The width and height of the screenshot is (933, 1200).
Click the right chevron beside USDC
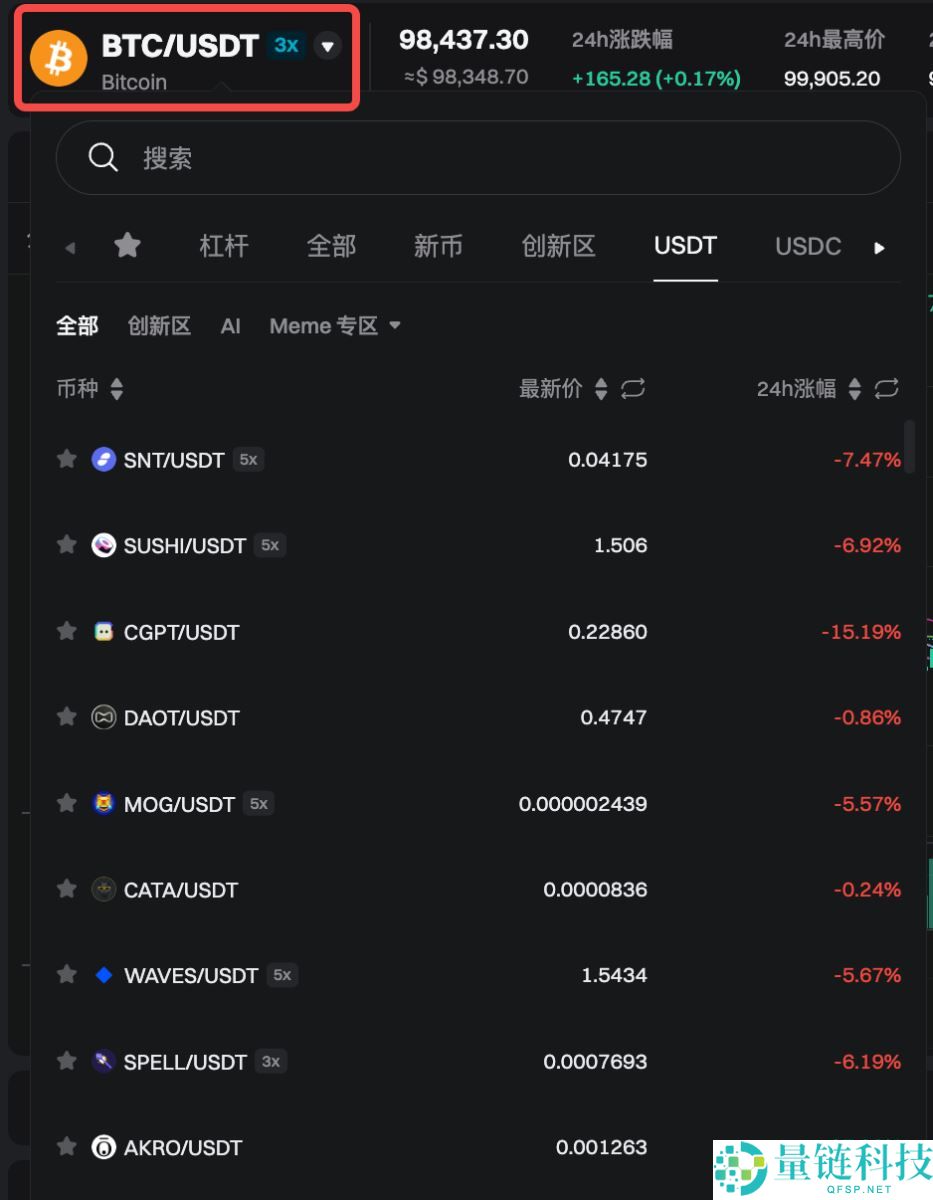pyautogui.click(x=881, y=246)
